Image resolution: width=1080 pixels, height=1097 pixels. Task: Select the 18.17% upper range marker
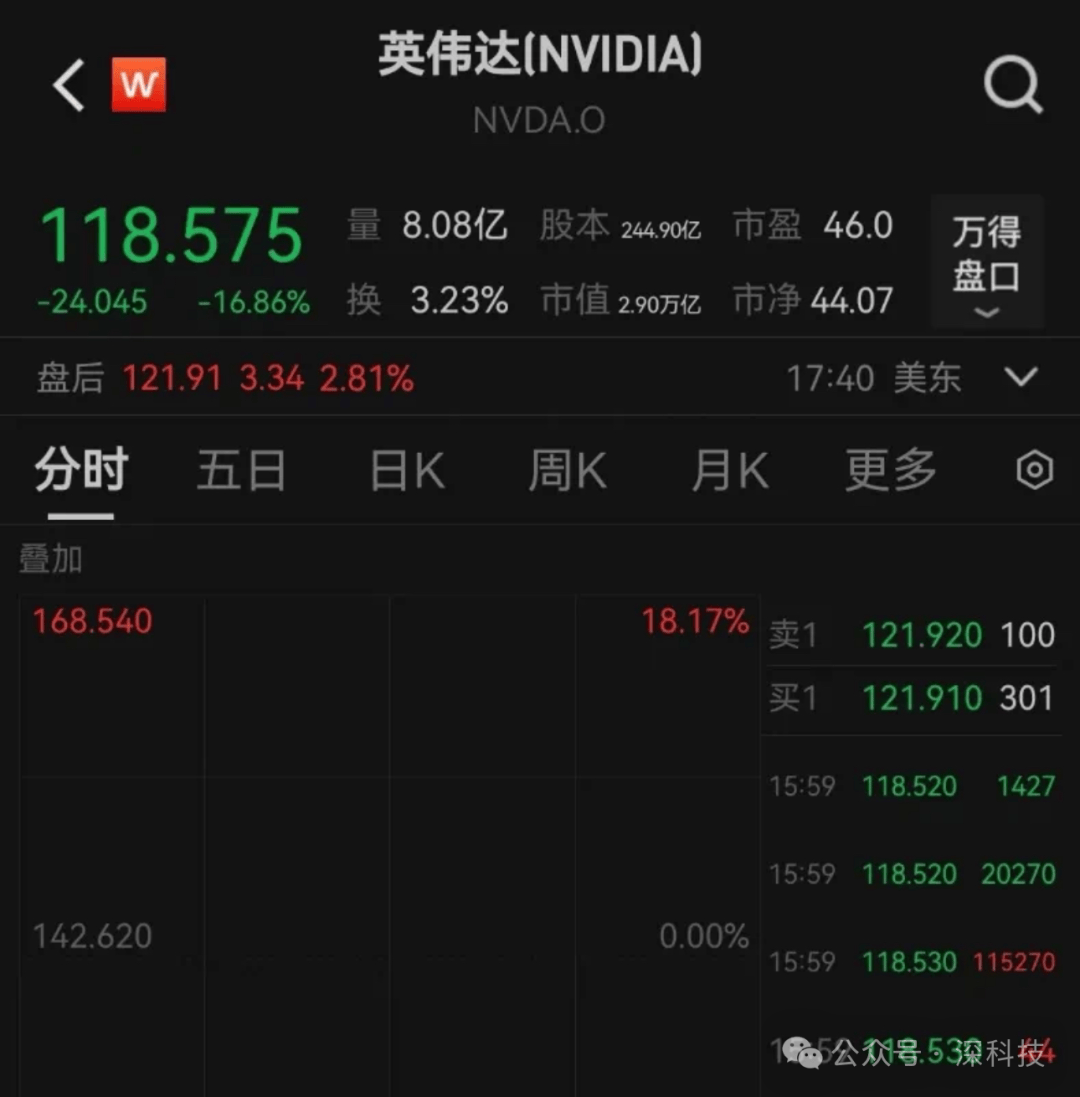pyautogui.click(x=696, y=622)
